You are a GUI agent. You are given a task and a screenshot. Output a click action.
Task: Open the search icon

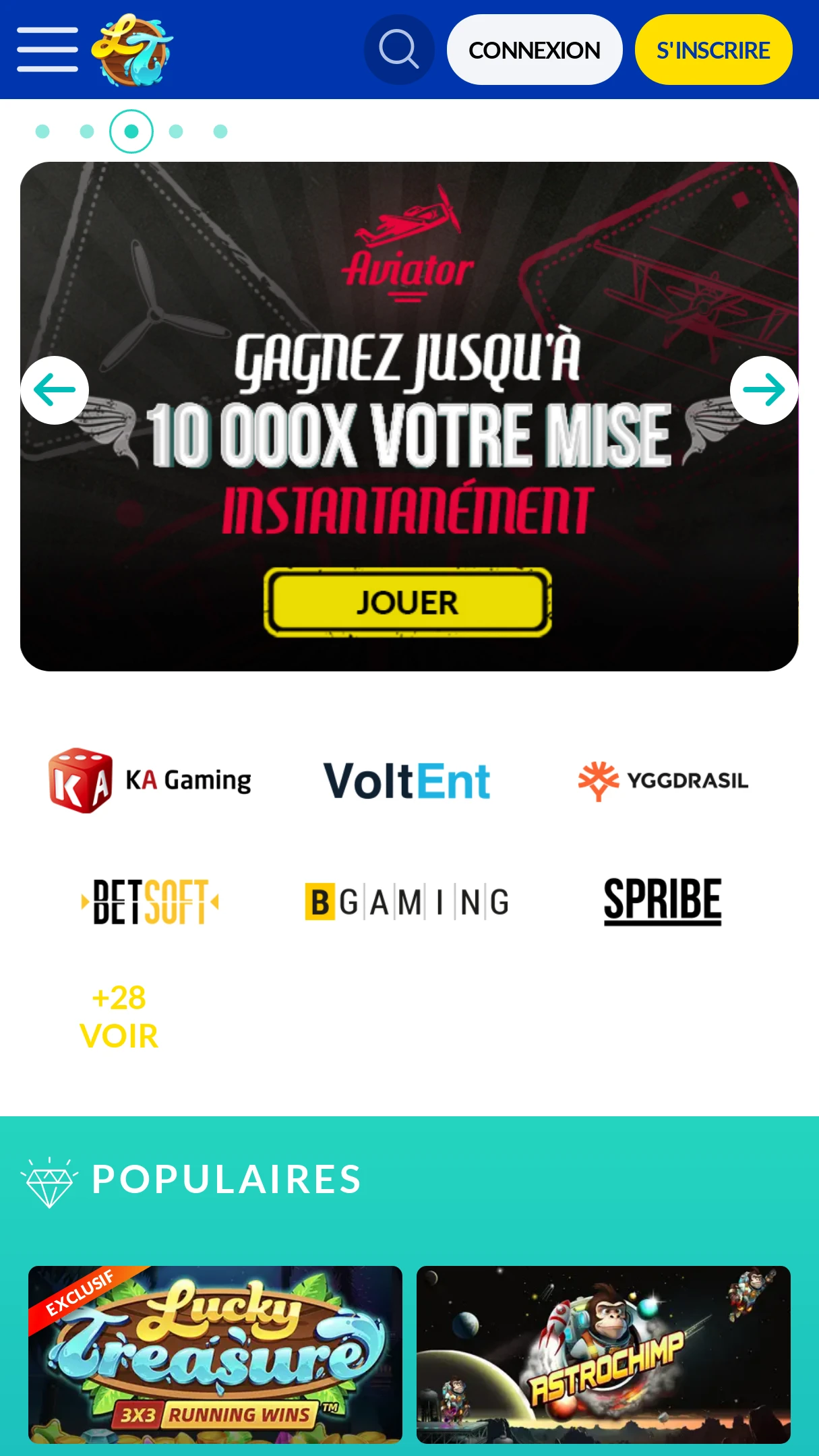point(399,49)
